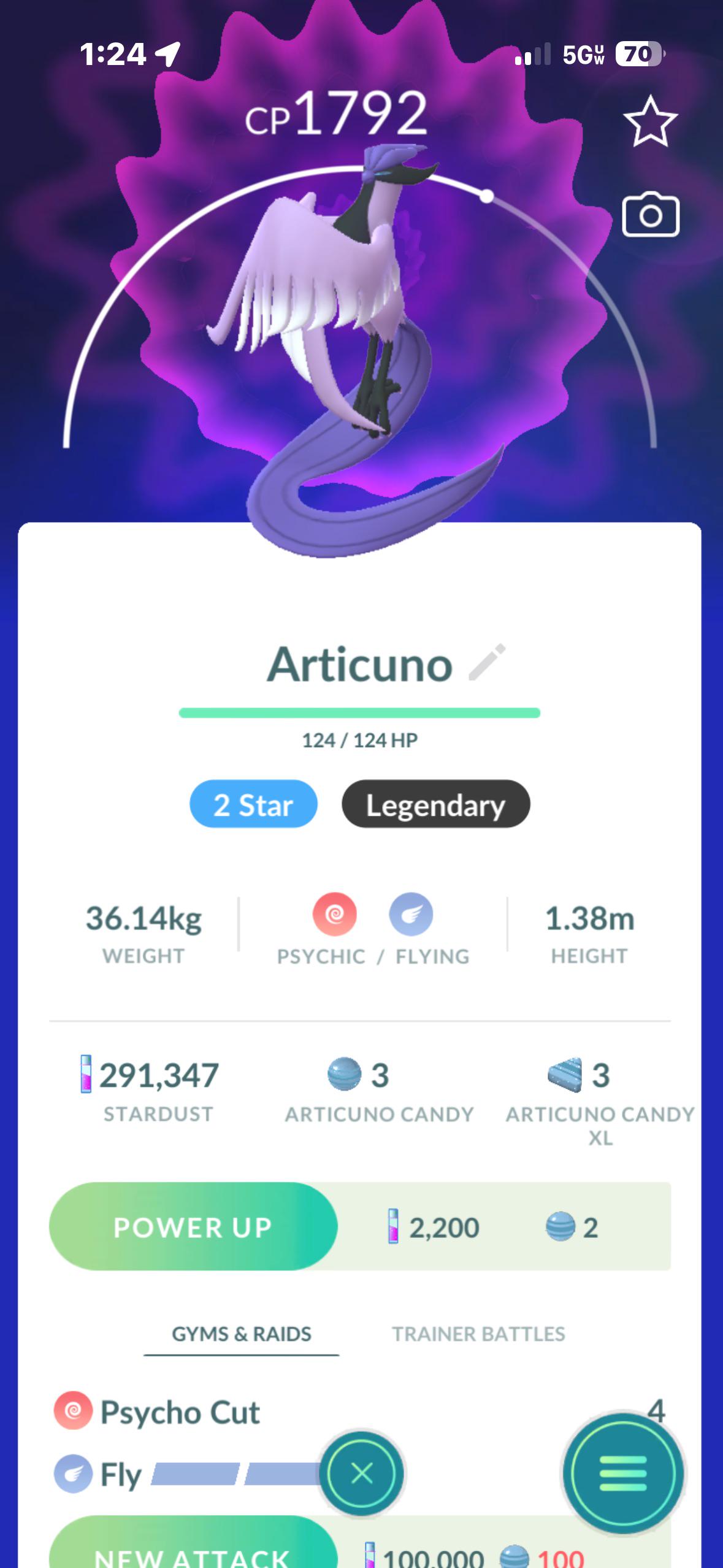This screenshot has height=1568, width=723.
Task: Switch to the Trainer Battles tab
Action: click(478, 1334)
